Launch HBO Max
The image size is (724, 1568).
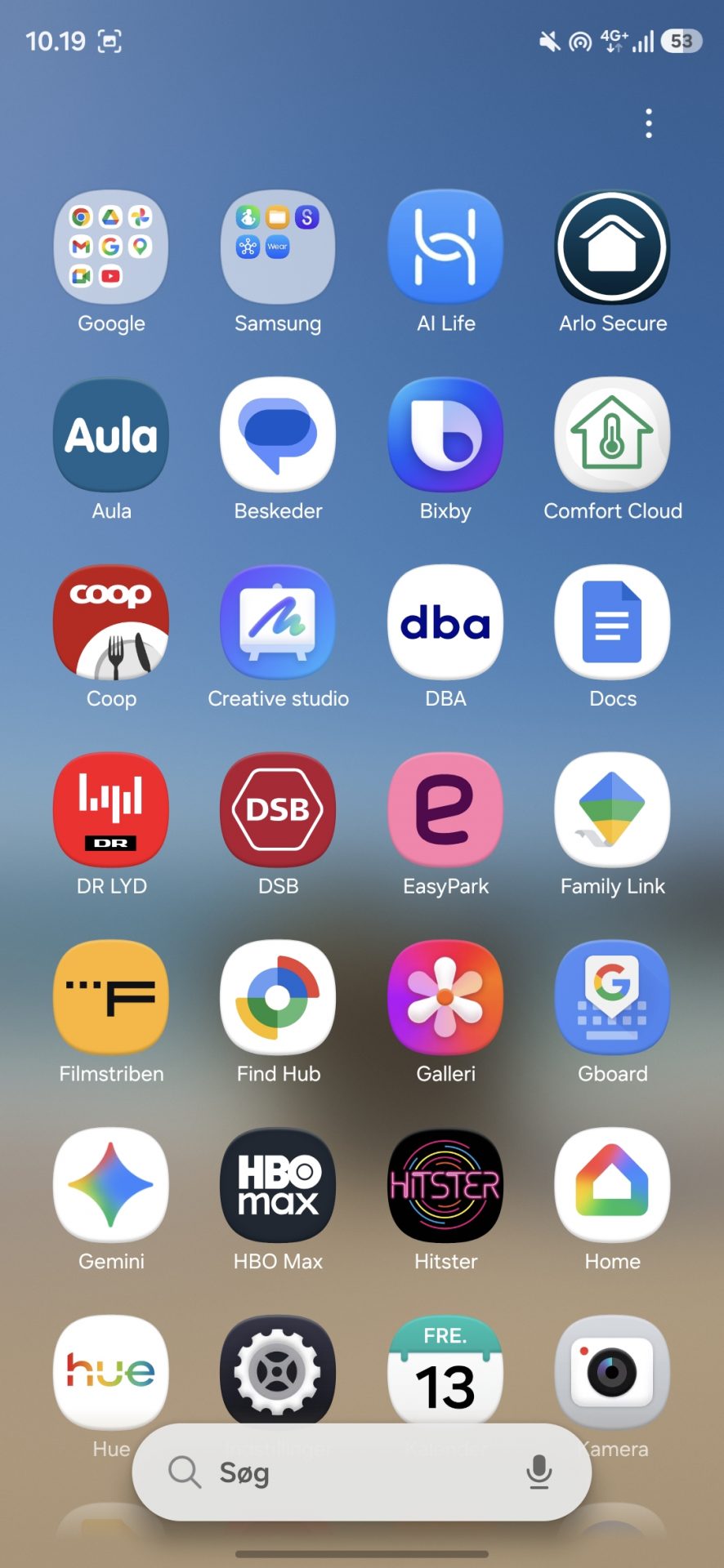coord(278,1186)
